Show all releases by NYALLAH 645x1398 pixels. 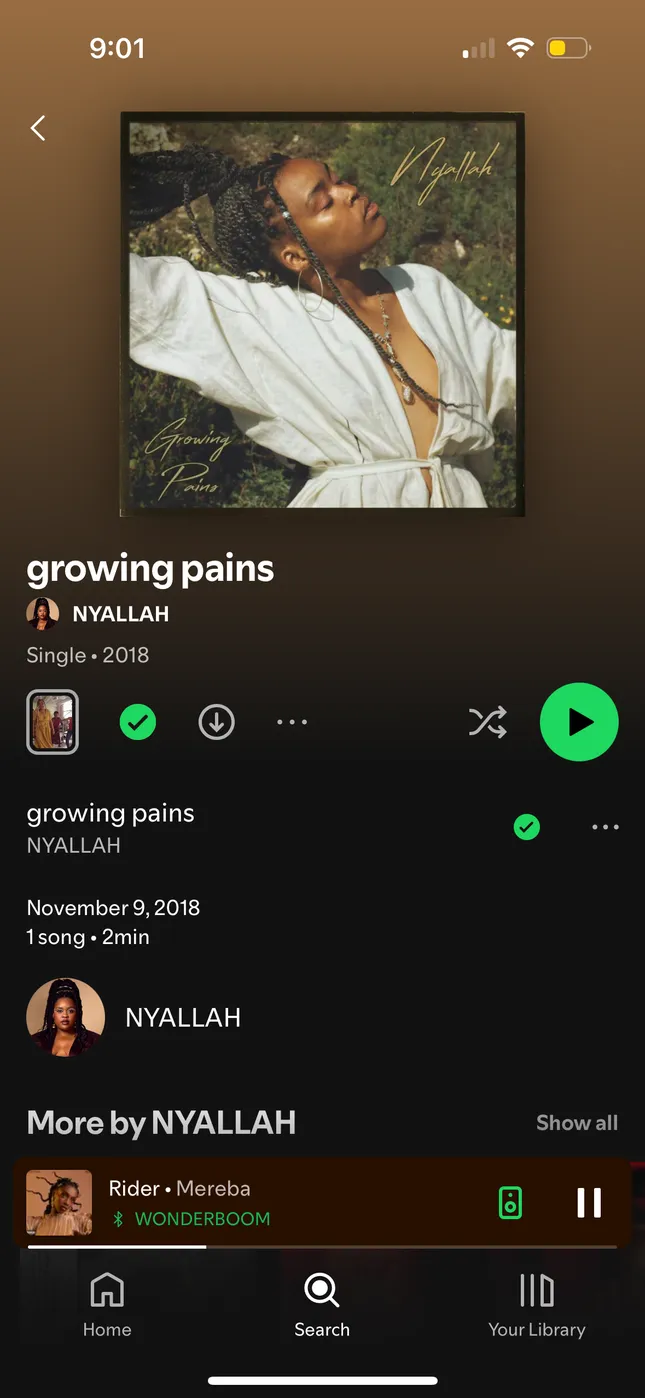(x=577, y=1123)
